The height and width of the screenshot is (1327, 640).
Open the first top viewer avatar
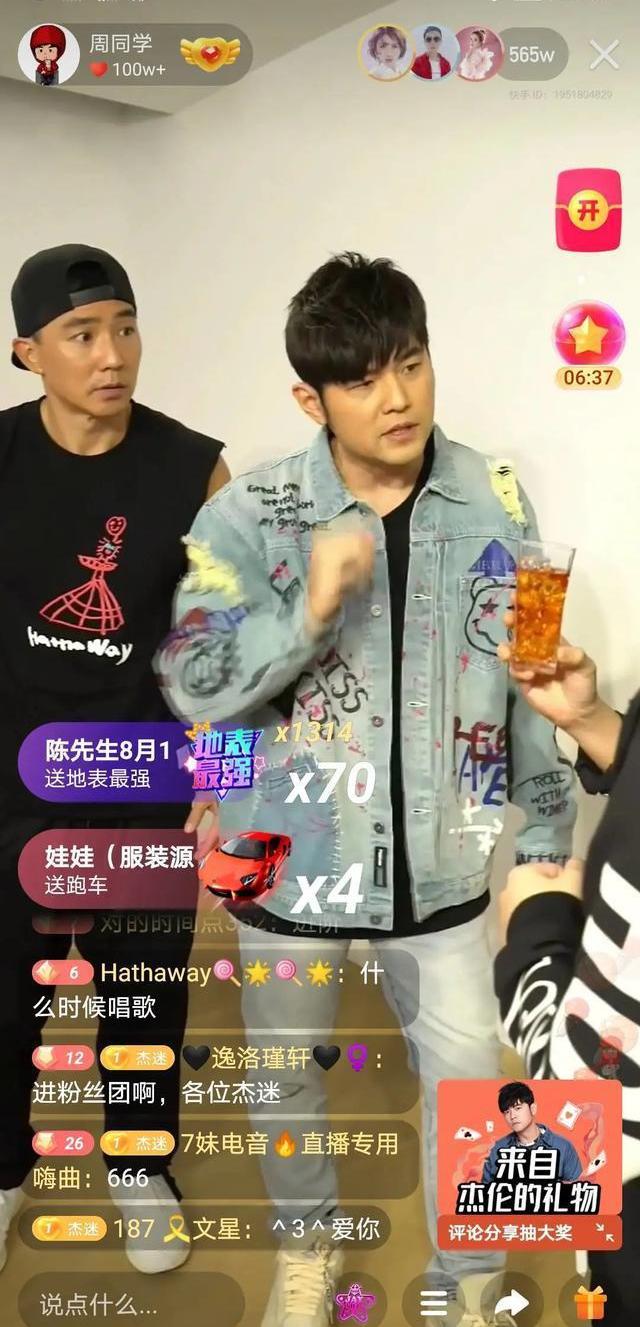(x=386, y=54)
